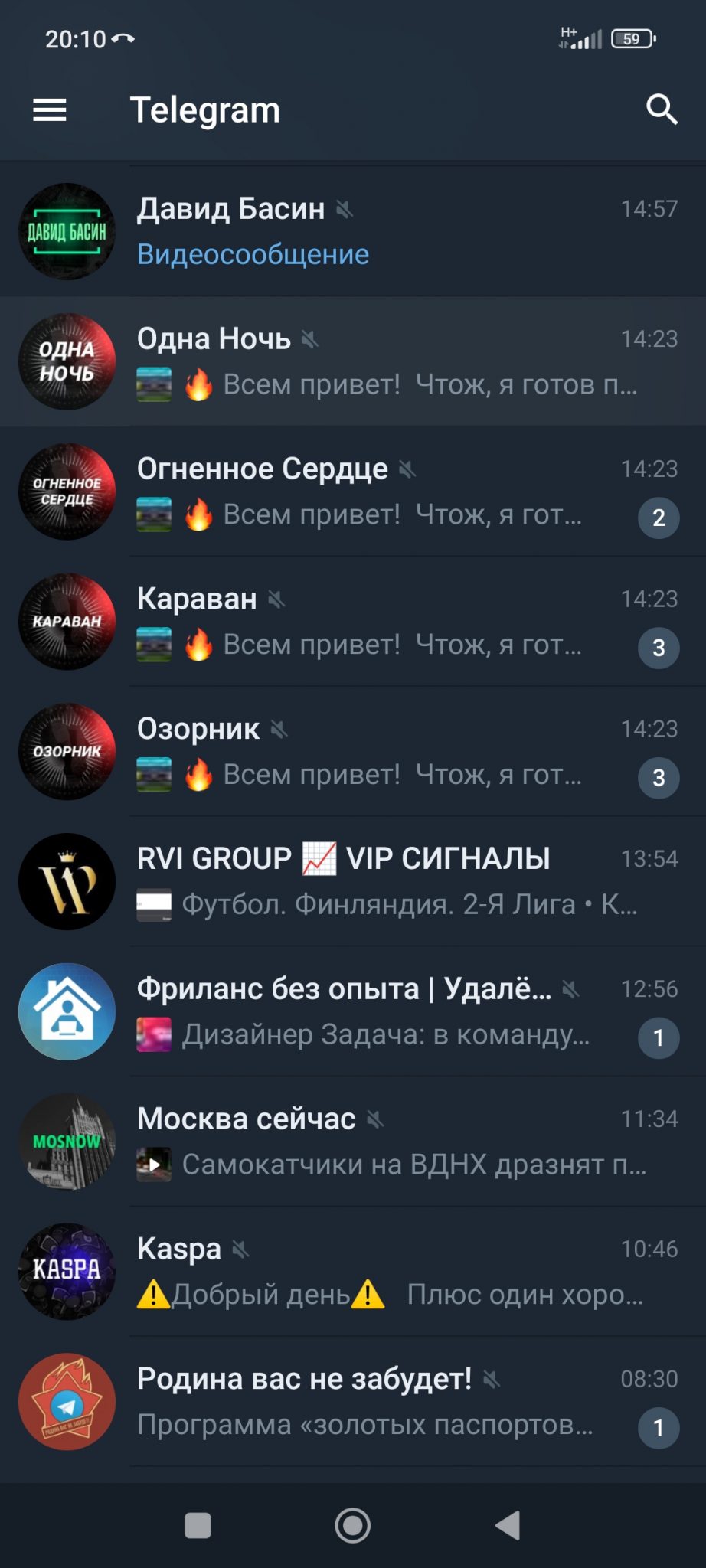
Task: Open the Огненное Сердце chat
Action: pos(353,492)
